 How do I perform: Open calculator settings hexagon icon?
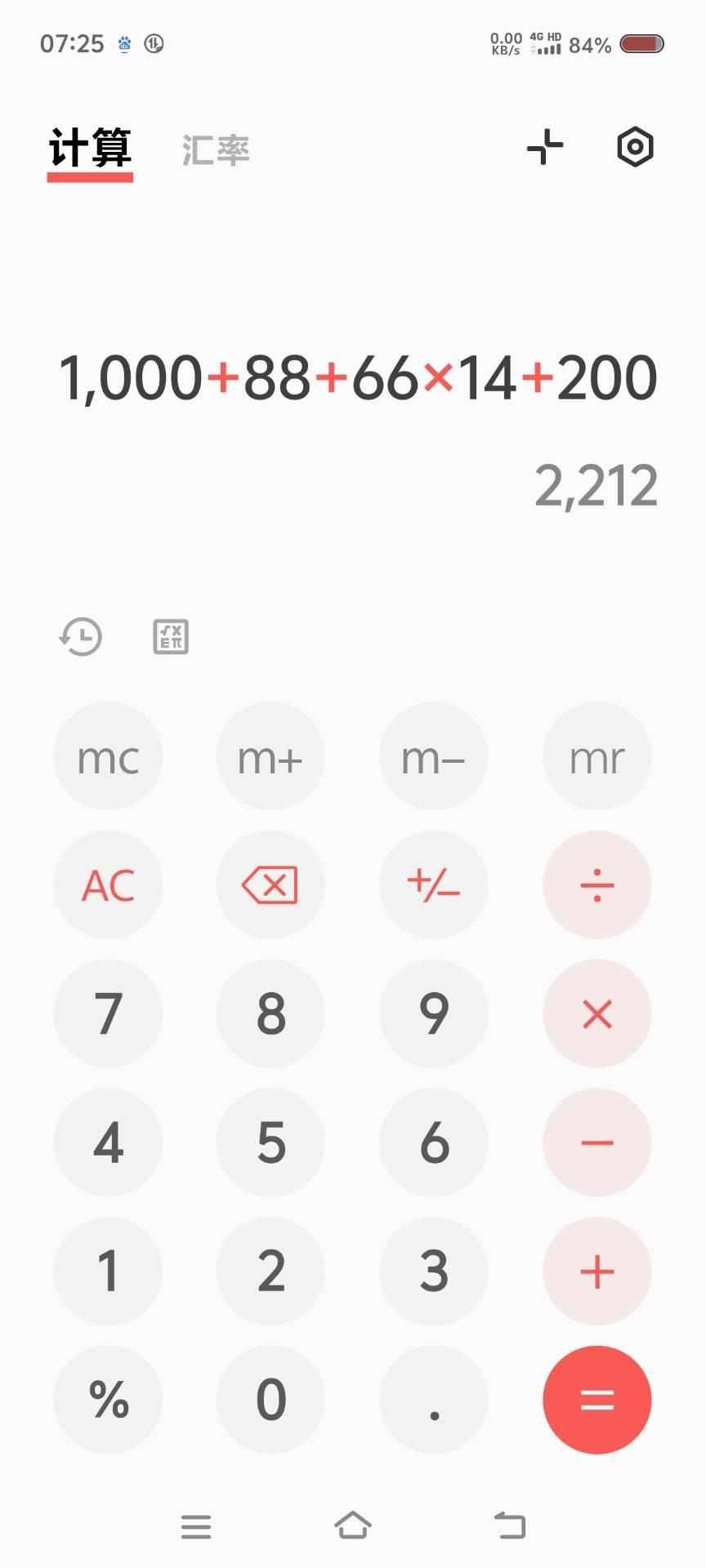635,148
